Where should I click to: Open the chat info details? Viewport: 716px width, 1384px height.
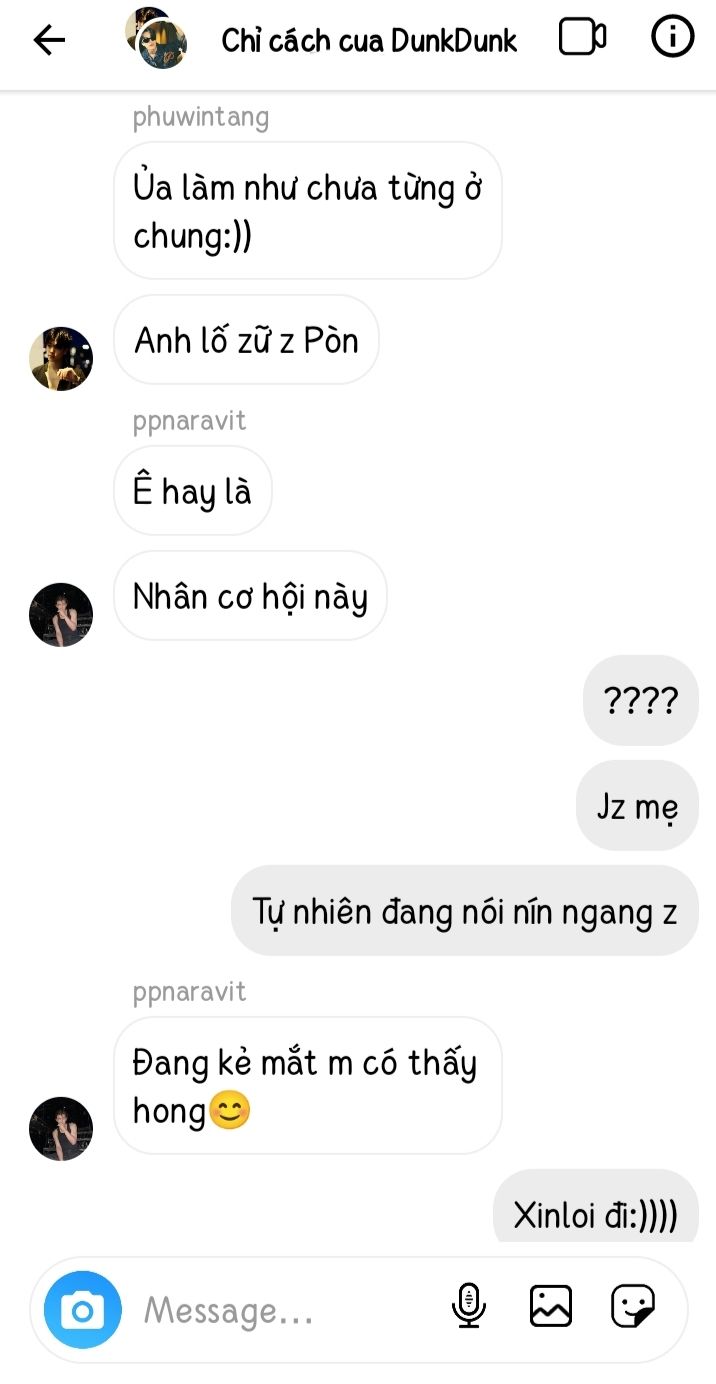(x=672, y=38)
